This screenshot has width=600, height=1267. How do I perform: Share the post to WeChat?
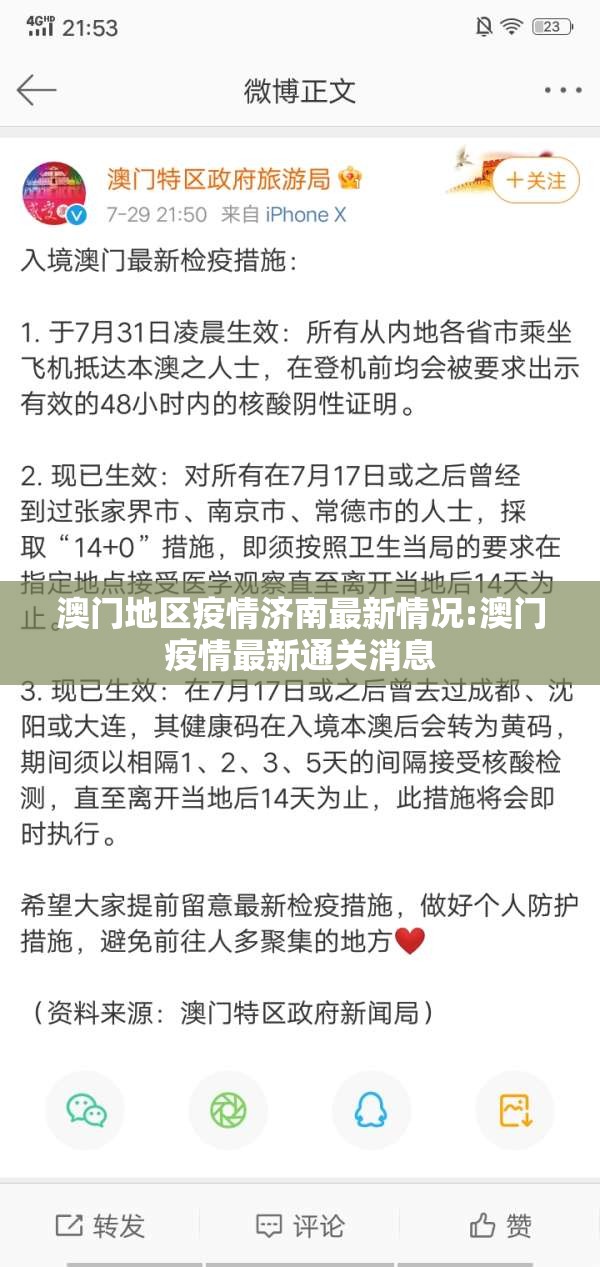click(86, 1110)
